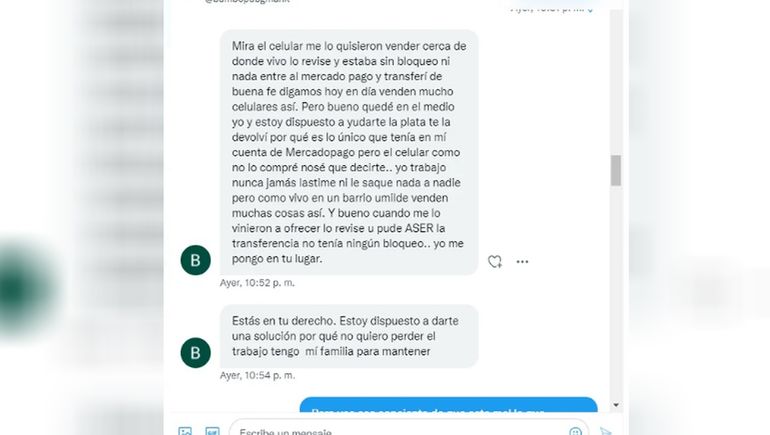The height and width of the screenshot is (435, 770).
Task: Attach a photo with the image icon
Action: (x=185, y=431)
